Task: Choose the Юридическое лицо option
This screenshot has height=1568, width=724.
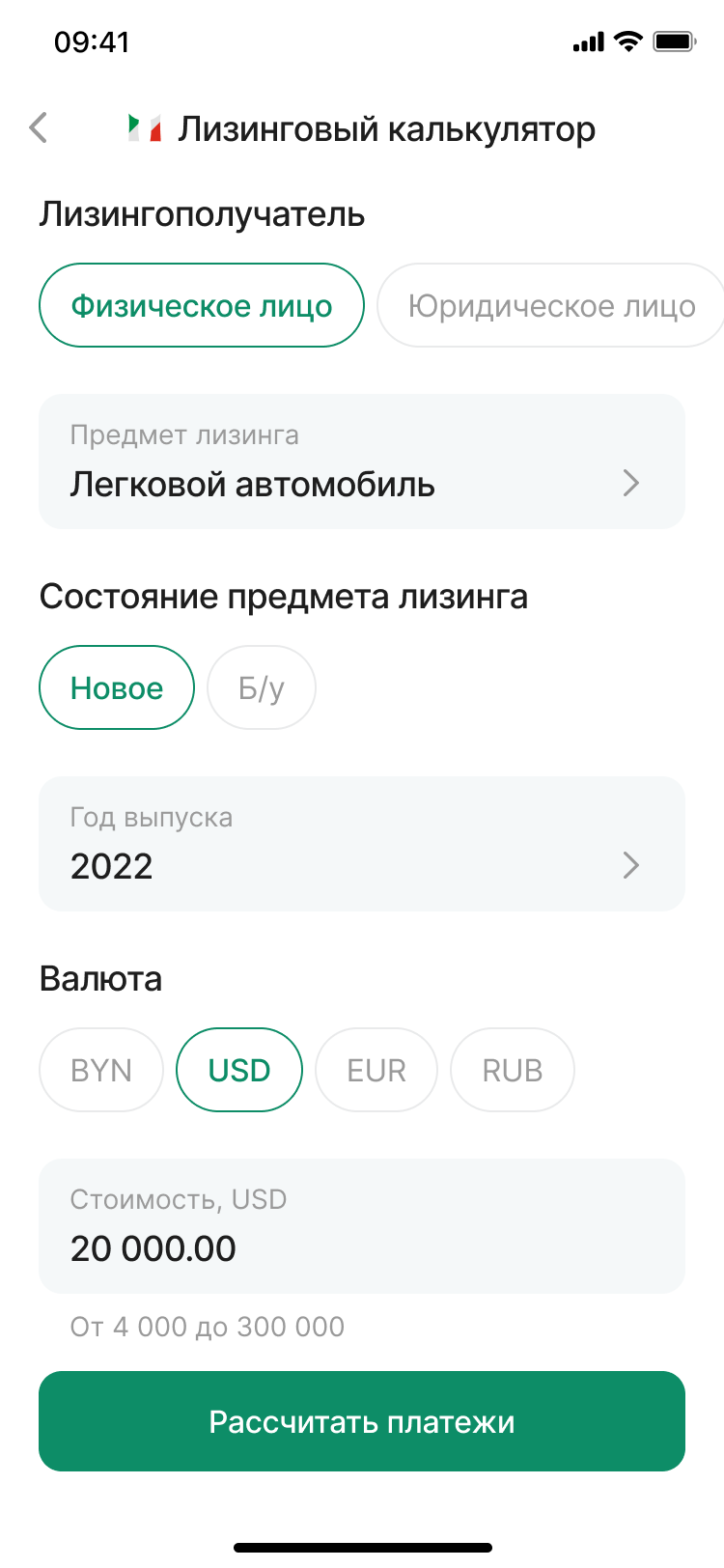Action: pos(550,306)
